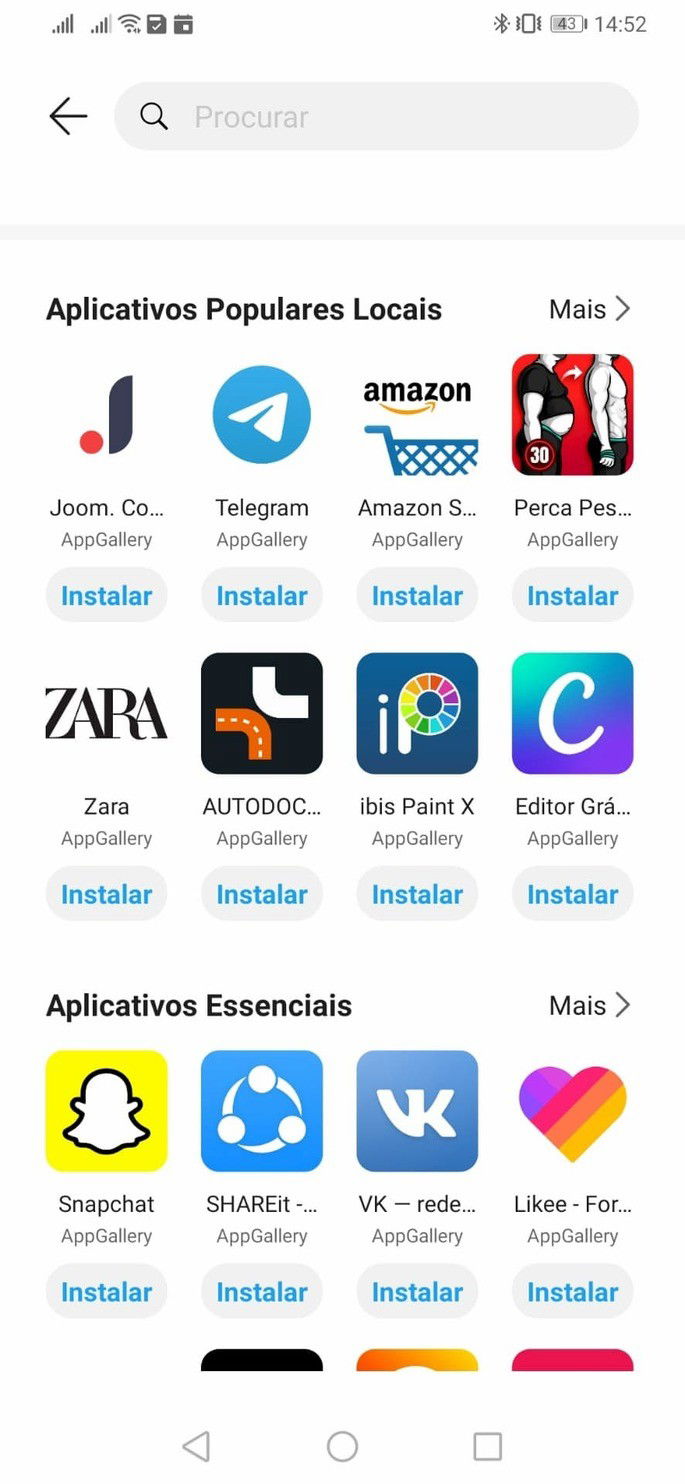Screen dimensions: 685x1484
Task: Install the AUTODOC app
Action: 262,894
